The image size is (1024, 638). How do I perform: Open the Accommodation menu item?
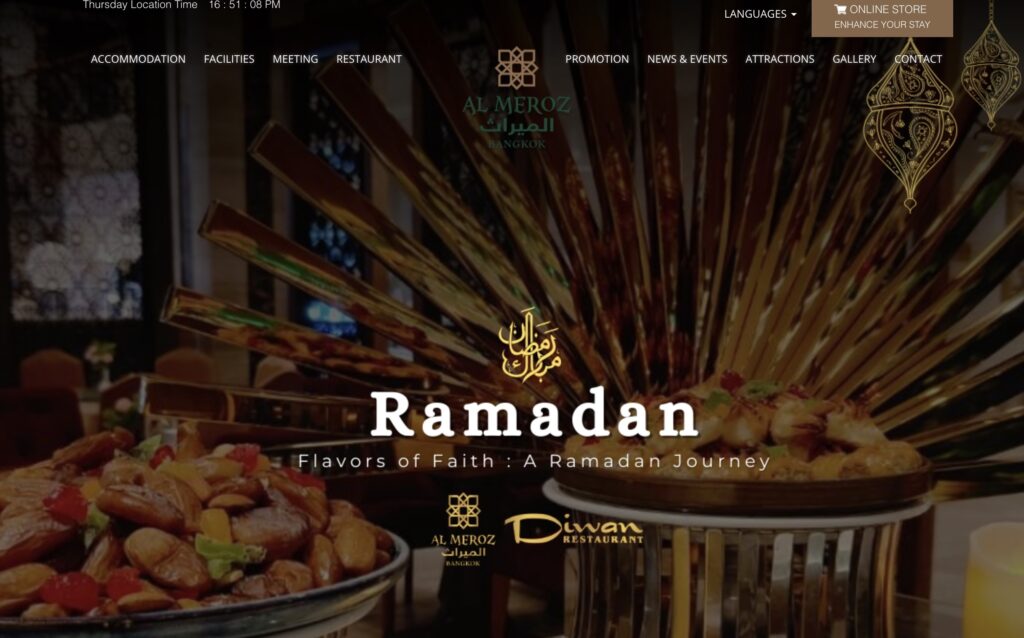point(138,59)
